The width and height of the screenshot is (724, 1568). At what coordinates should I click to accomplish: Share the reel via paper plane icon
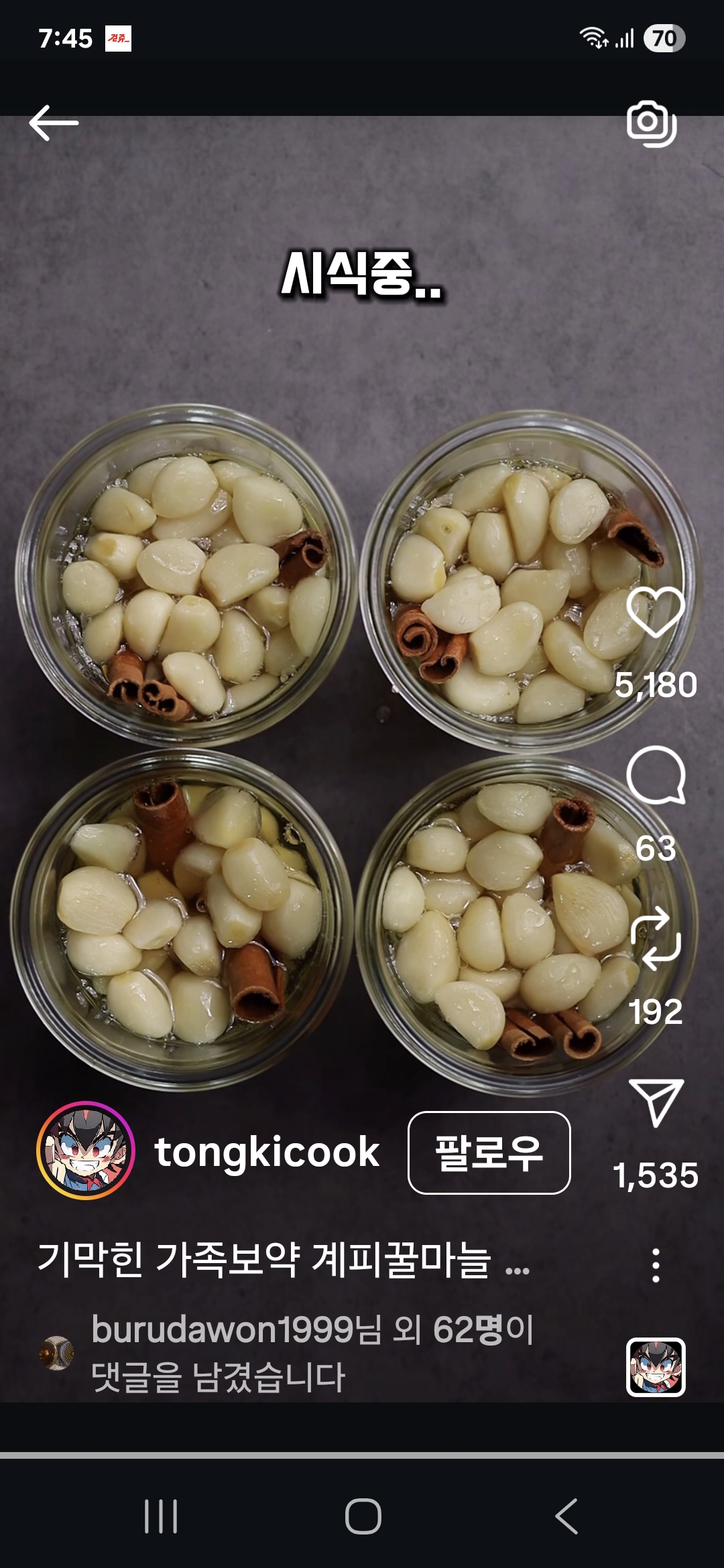(656, 1102)
